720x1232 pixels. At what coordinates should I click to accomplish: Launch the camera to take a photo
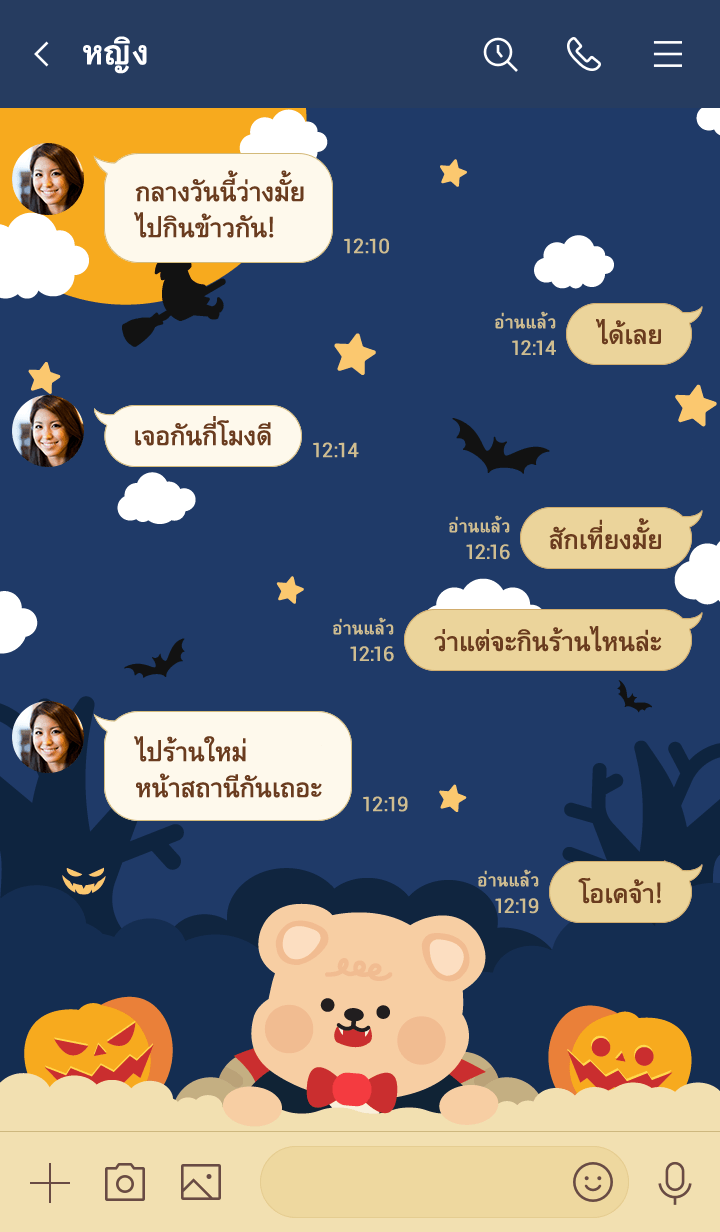[x=125, y=1183]
